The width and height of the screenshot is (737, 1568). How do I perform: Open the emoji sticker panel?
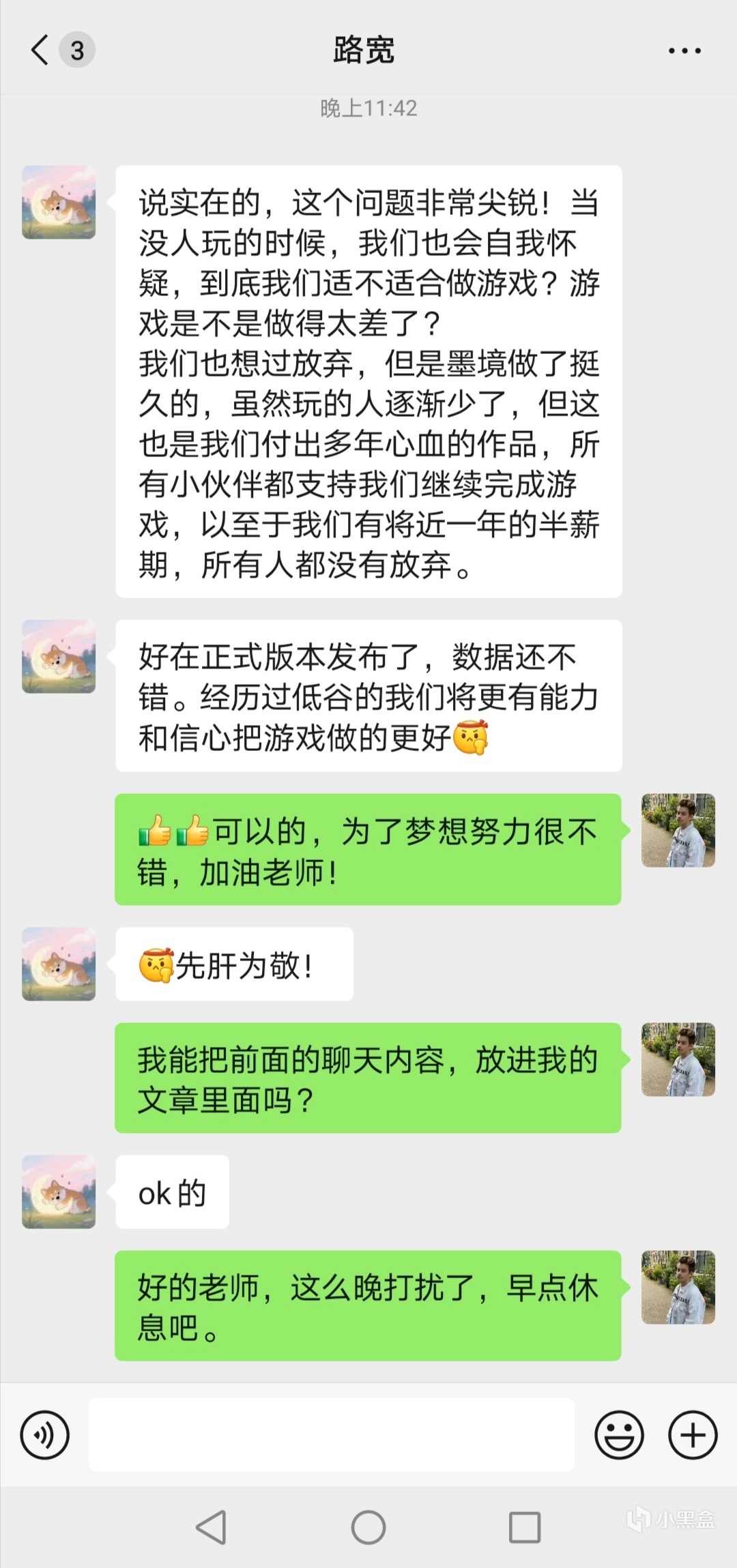[x=619, y=1435]
